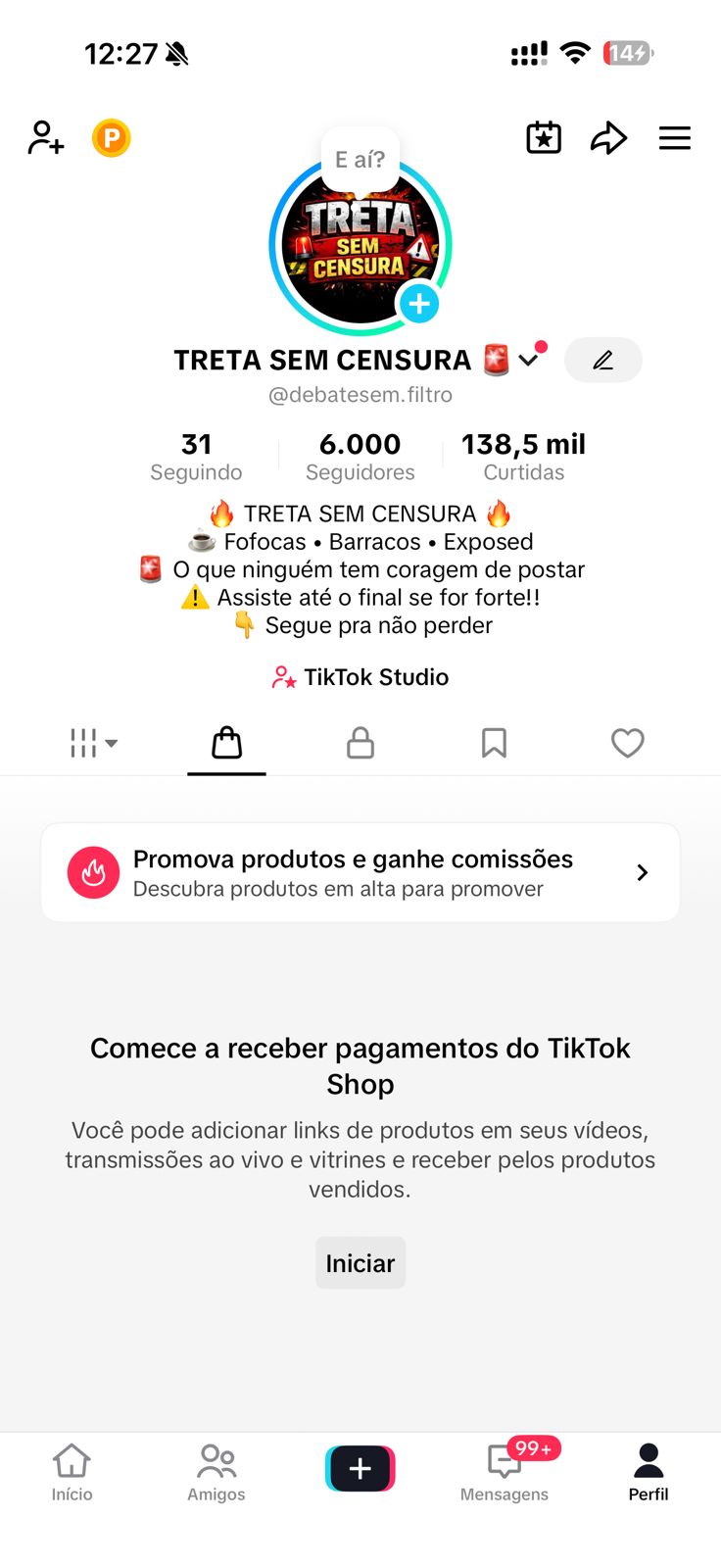Tap the E aí? thought bubble
This screenshot has width=721, height=1568.
[x=360, y=159]
